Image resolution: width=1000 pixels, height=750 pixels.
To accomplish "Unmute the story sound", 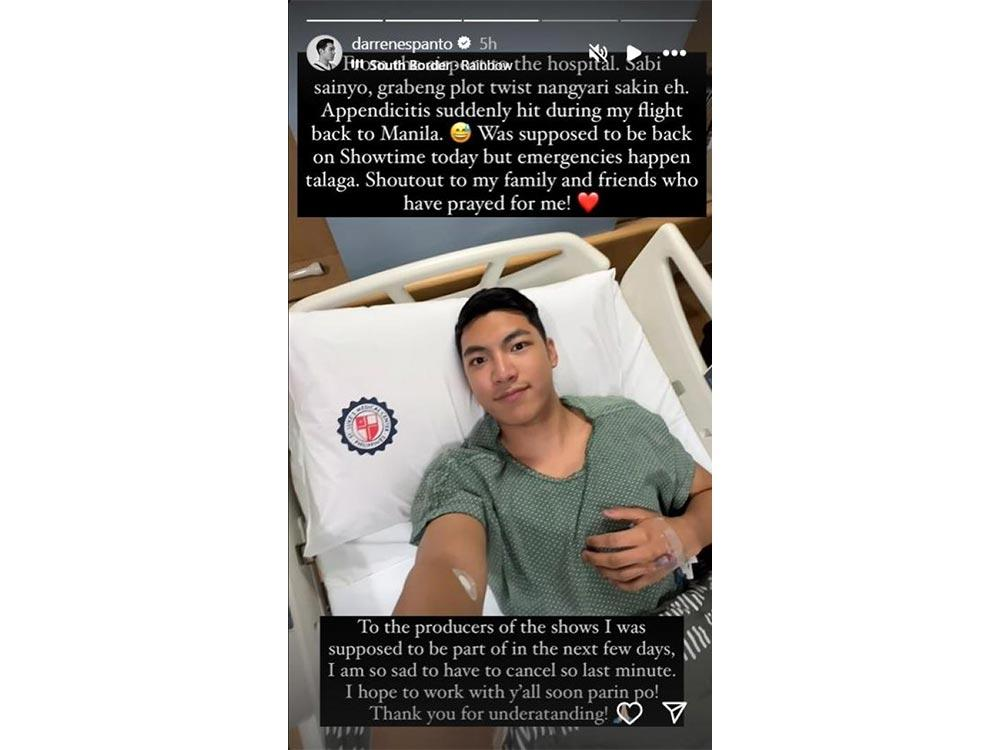I will click(598, 53).
